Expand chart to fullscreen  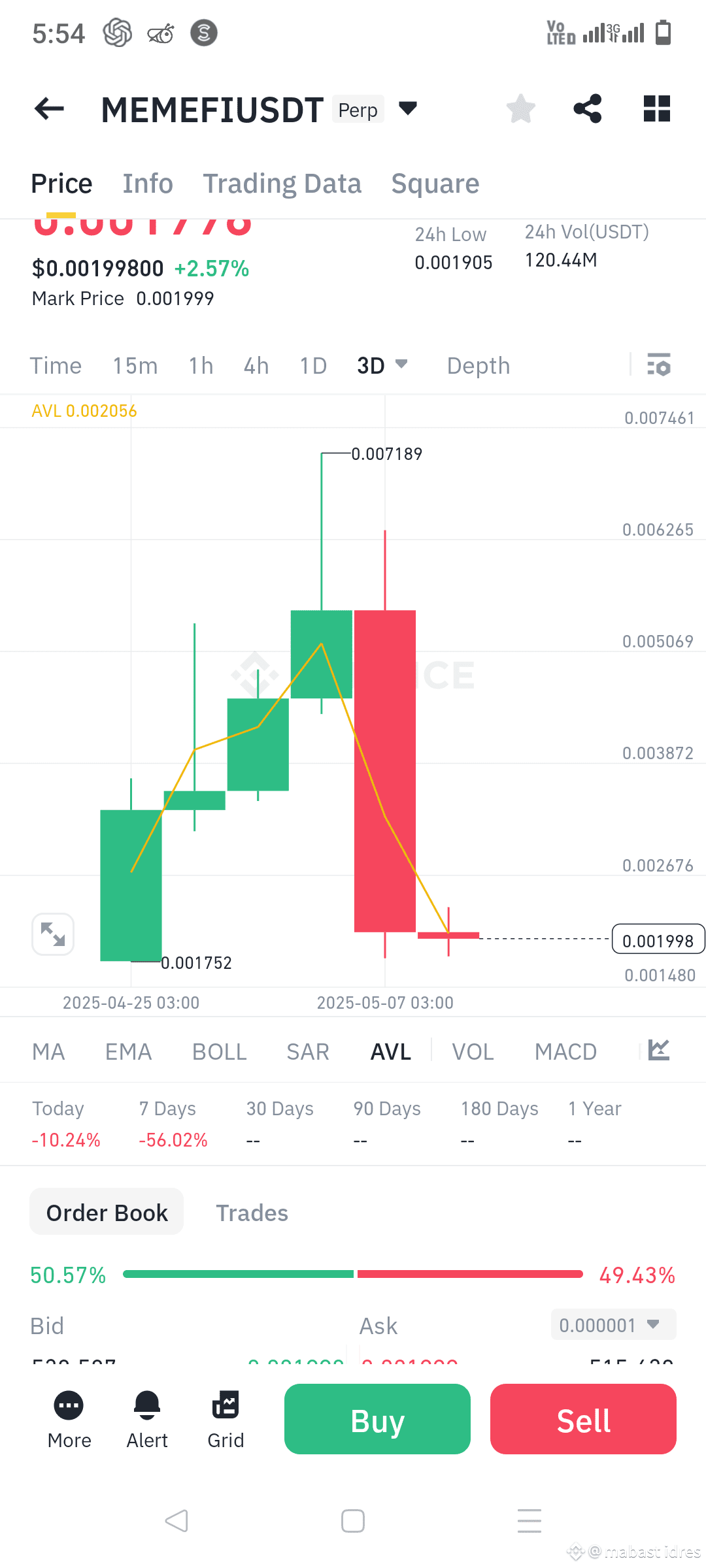click(52, 934)
